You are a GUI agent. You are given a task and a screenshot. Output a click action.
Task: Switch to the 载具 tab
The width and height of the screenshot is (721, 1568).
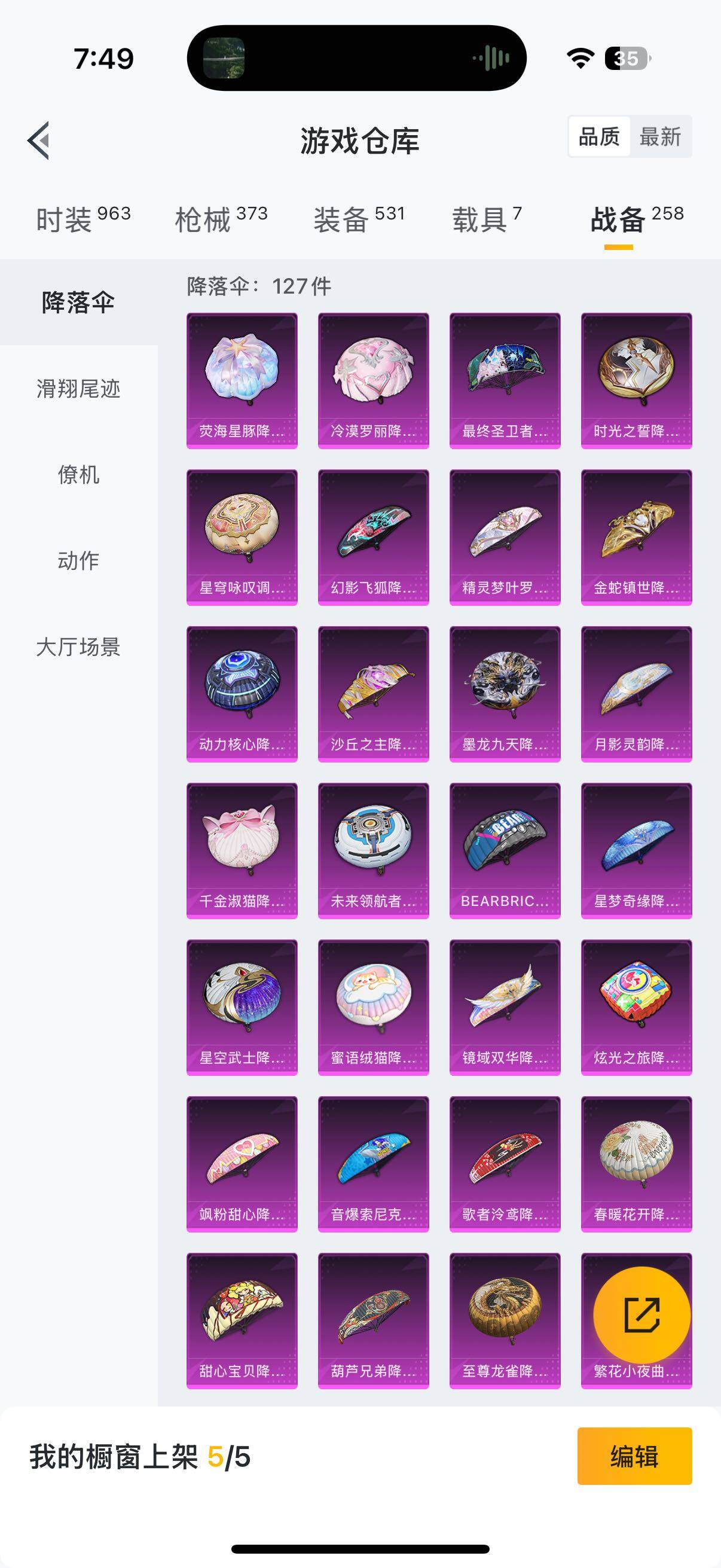(x=486, y=219)
